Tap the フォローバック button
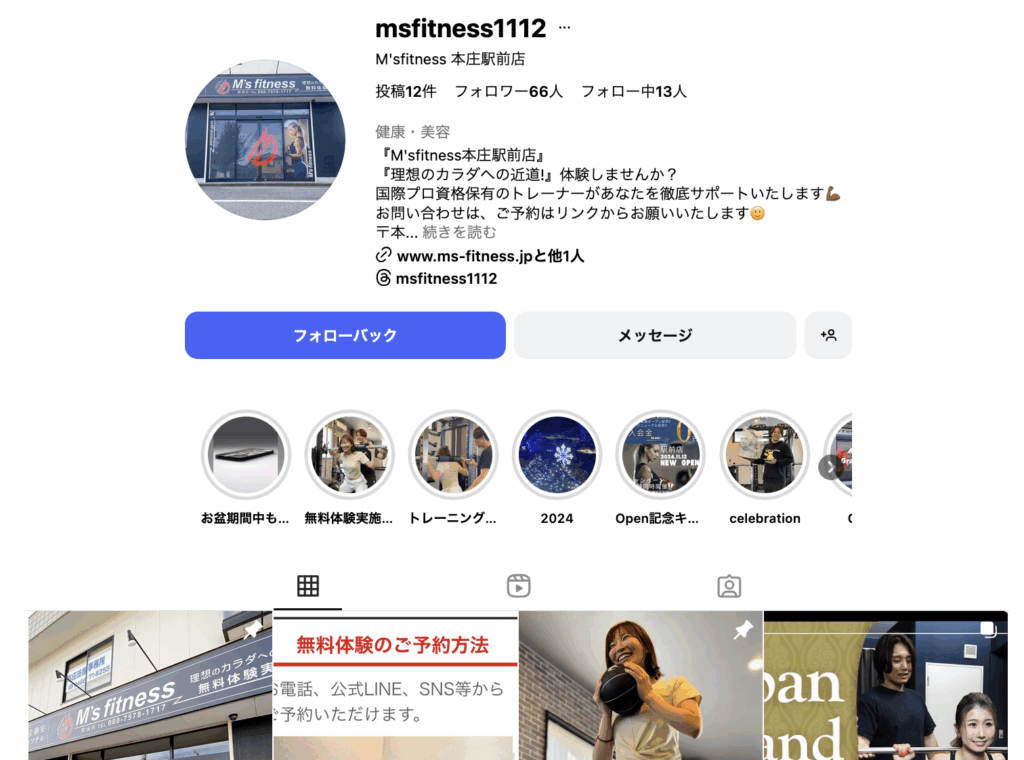Image resolution: width=1024 pixels, height=760 pixels. [345, 335]
